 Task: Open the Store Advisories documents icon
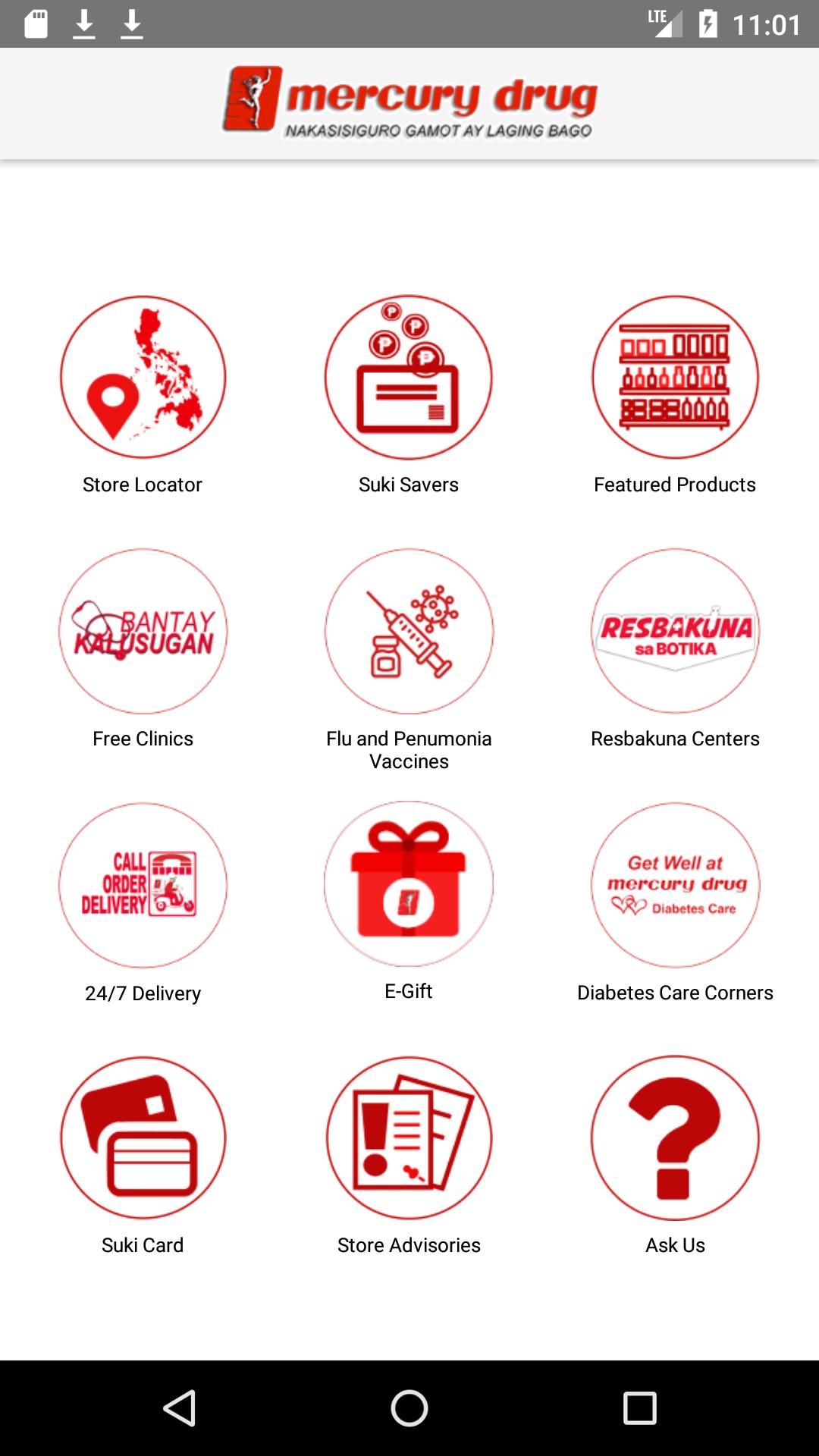point(409,1137)
